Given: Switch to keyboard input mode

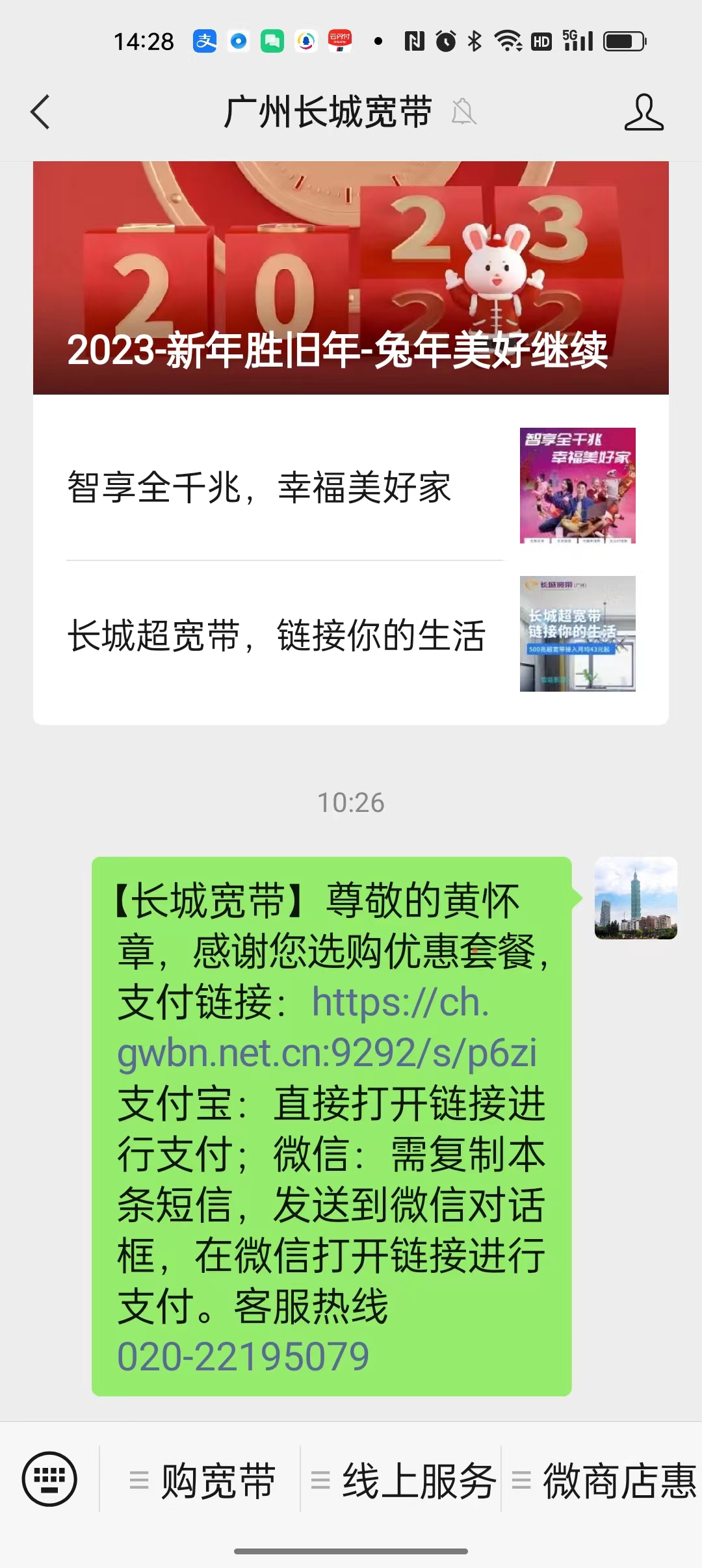Looking at the screenshot, I should click(x=49, y=1479).
